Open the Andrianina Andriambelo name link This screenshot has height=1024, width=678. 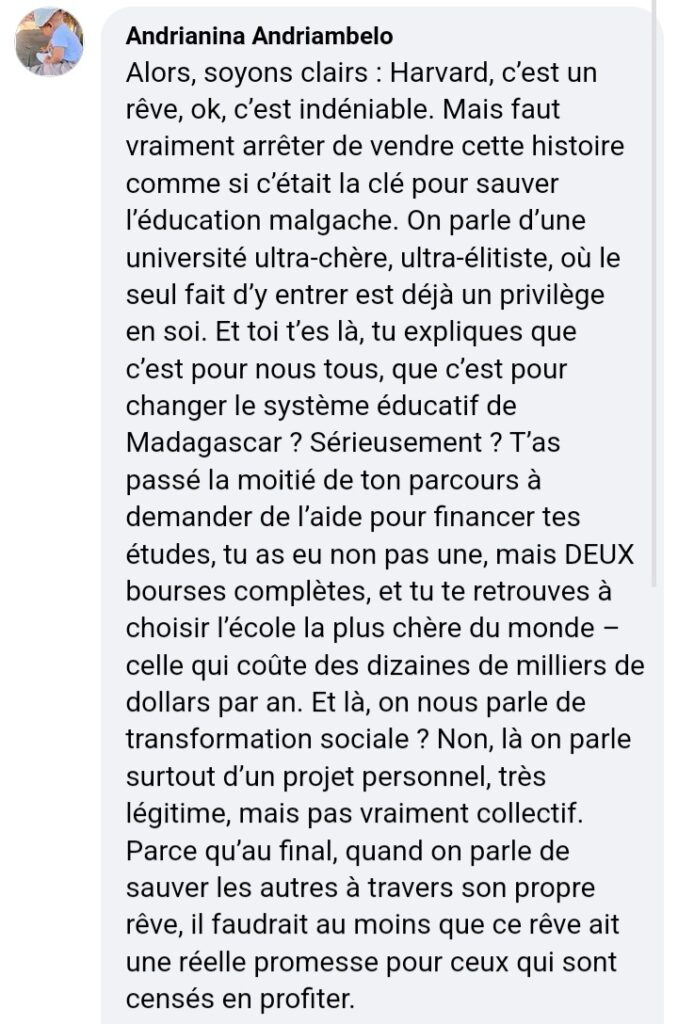pos(260,36)
